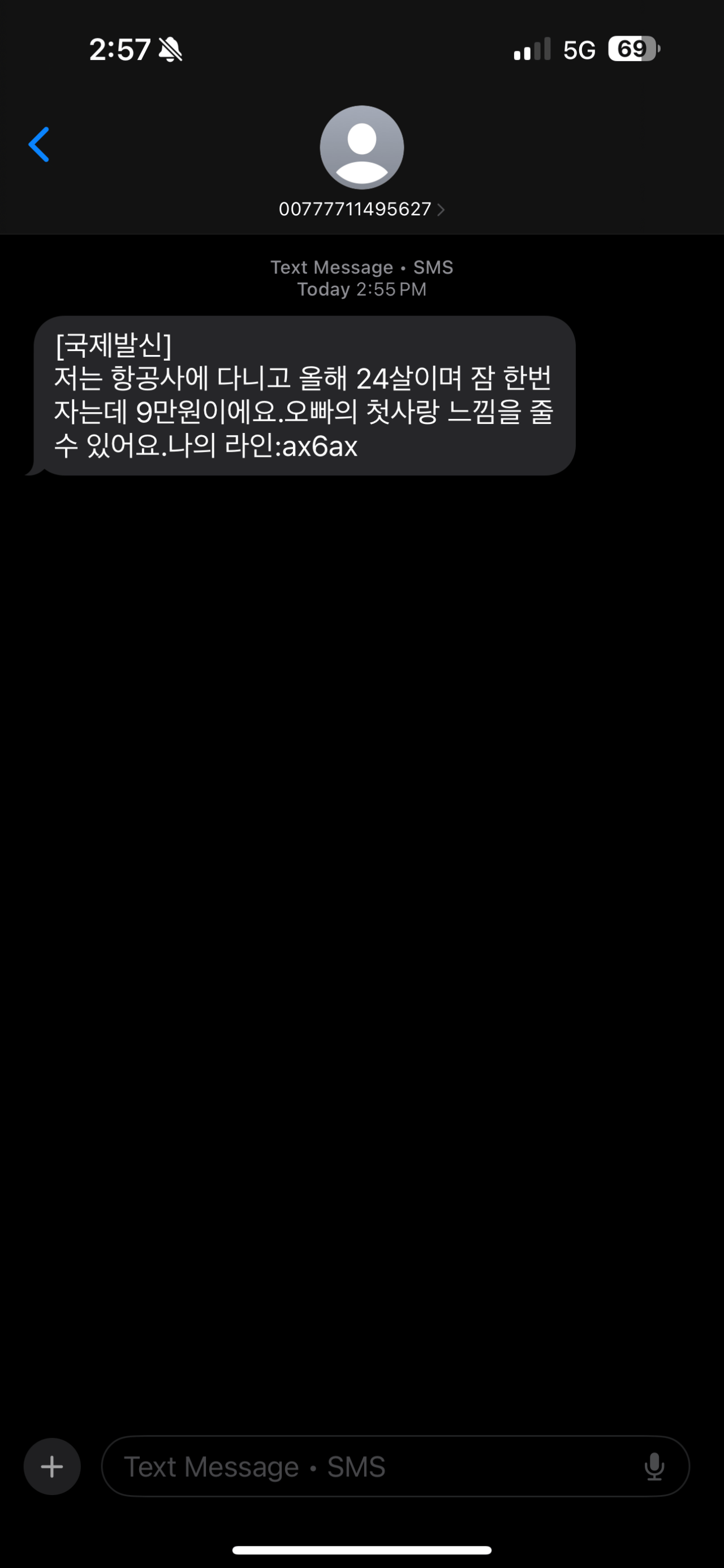The width and height of the screenshot is (724, 1568).
Task: Go back to the messages list
Action: 39,145
